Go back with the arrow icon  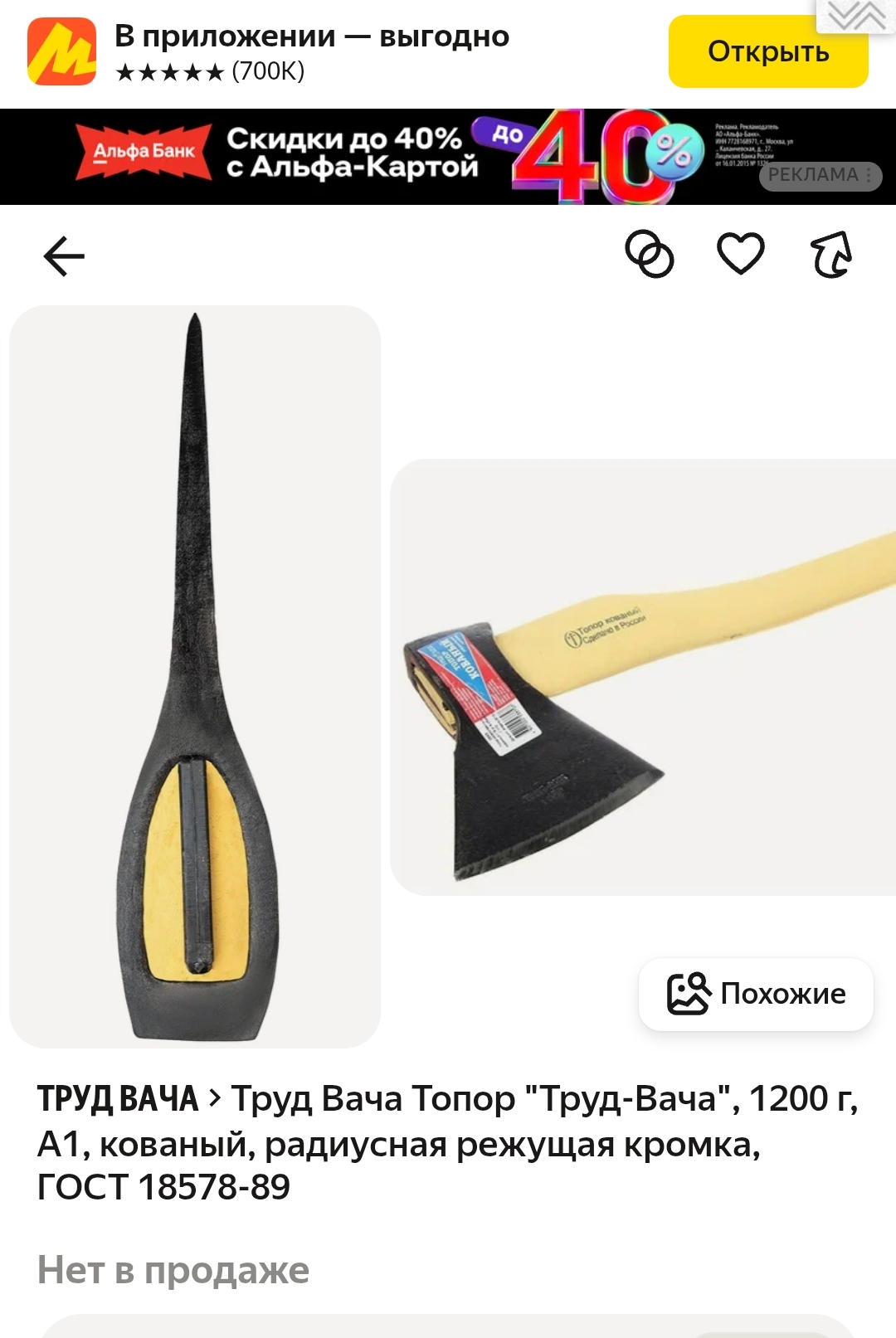click(x=64, y=255)
